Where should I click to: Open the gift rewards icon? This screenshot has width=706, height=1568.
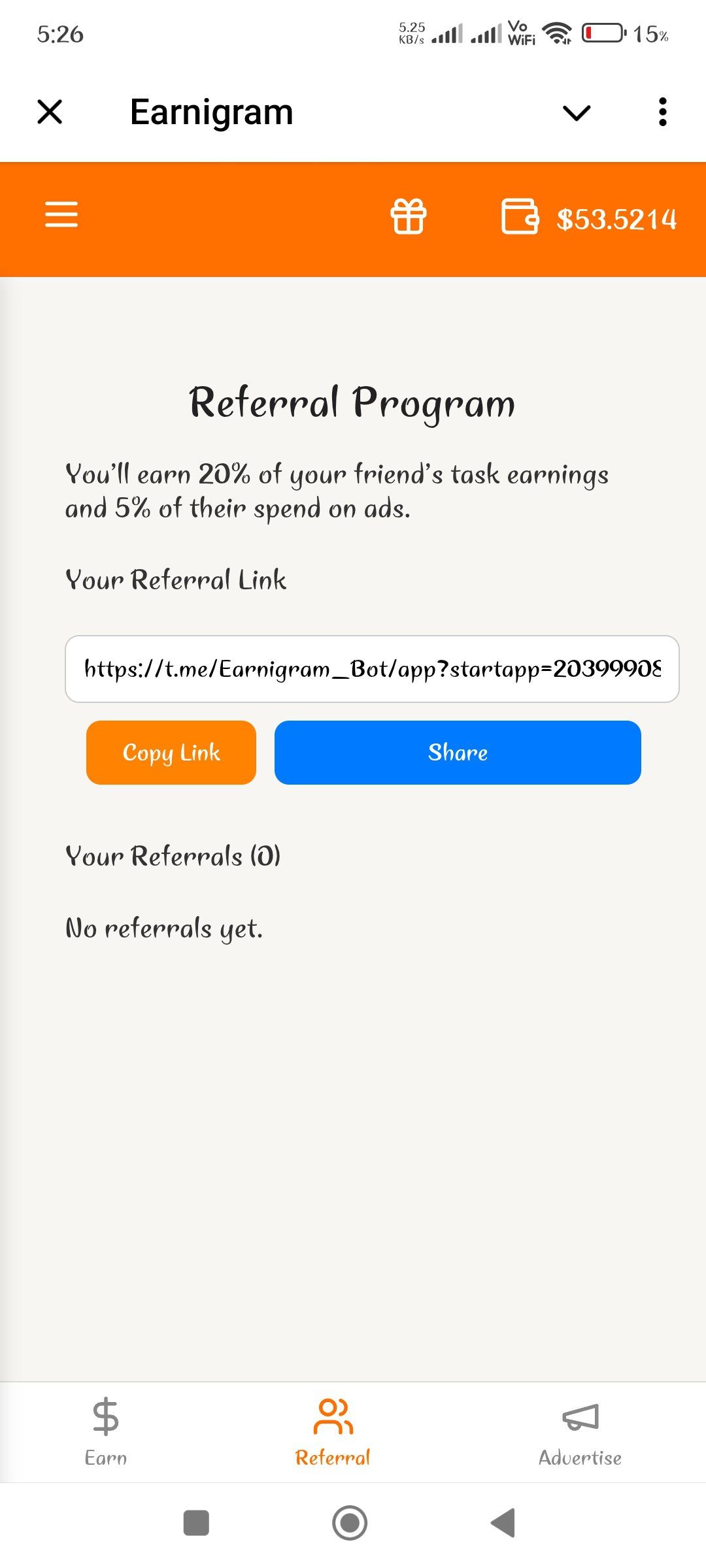point(409,216)
